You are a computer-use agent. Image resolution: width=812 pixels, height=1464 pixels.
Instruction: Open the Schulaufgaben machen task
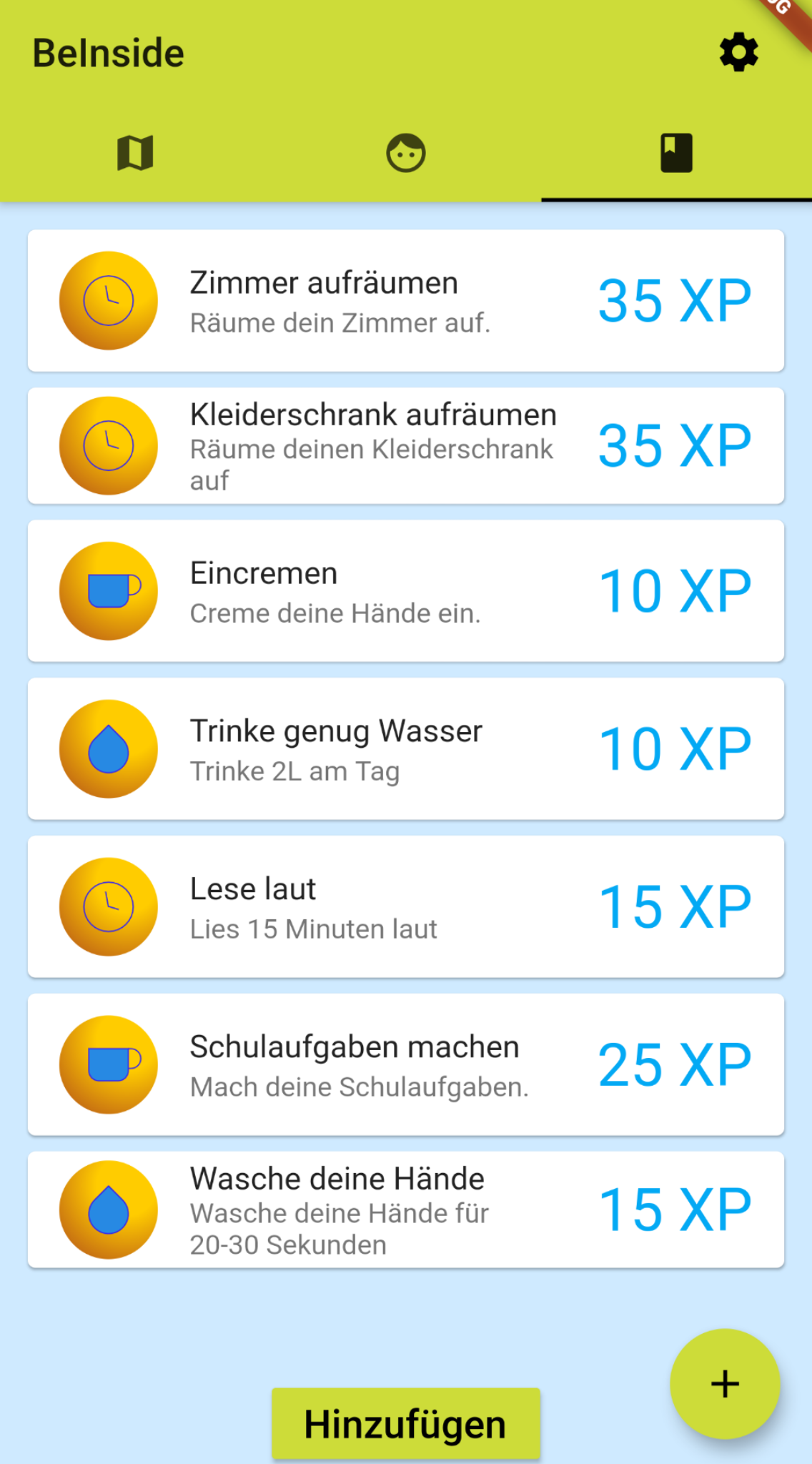pos(405,1065)
